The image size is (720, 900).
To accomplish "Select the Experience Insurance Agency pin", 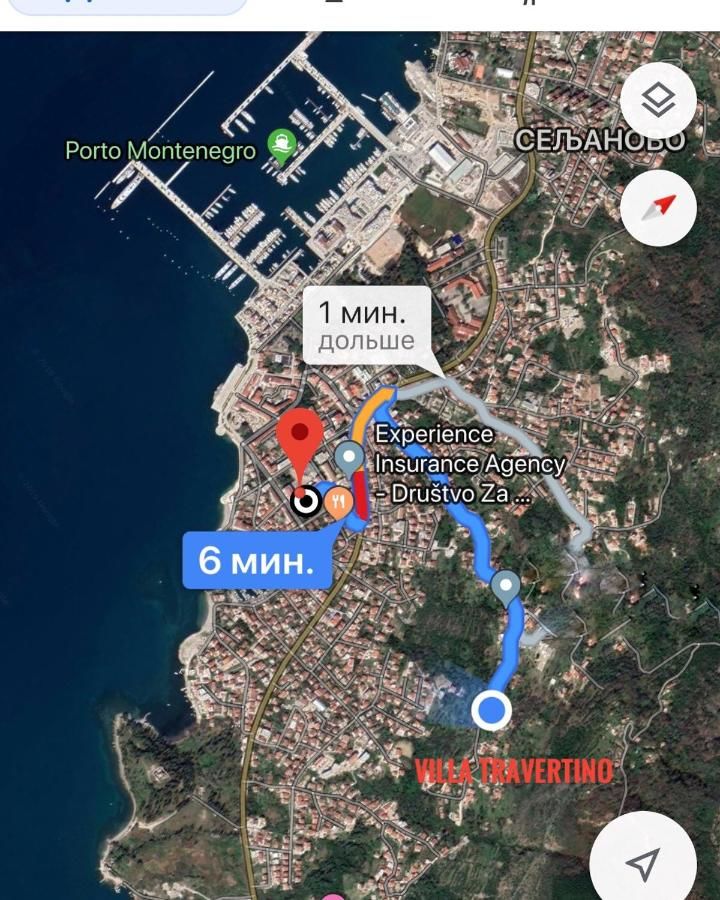I will point(349,455).
